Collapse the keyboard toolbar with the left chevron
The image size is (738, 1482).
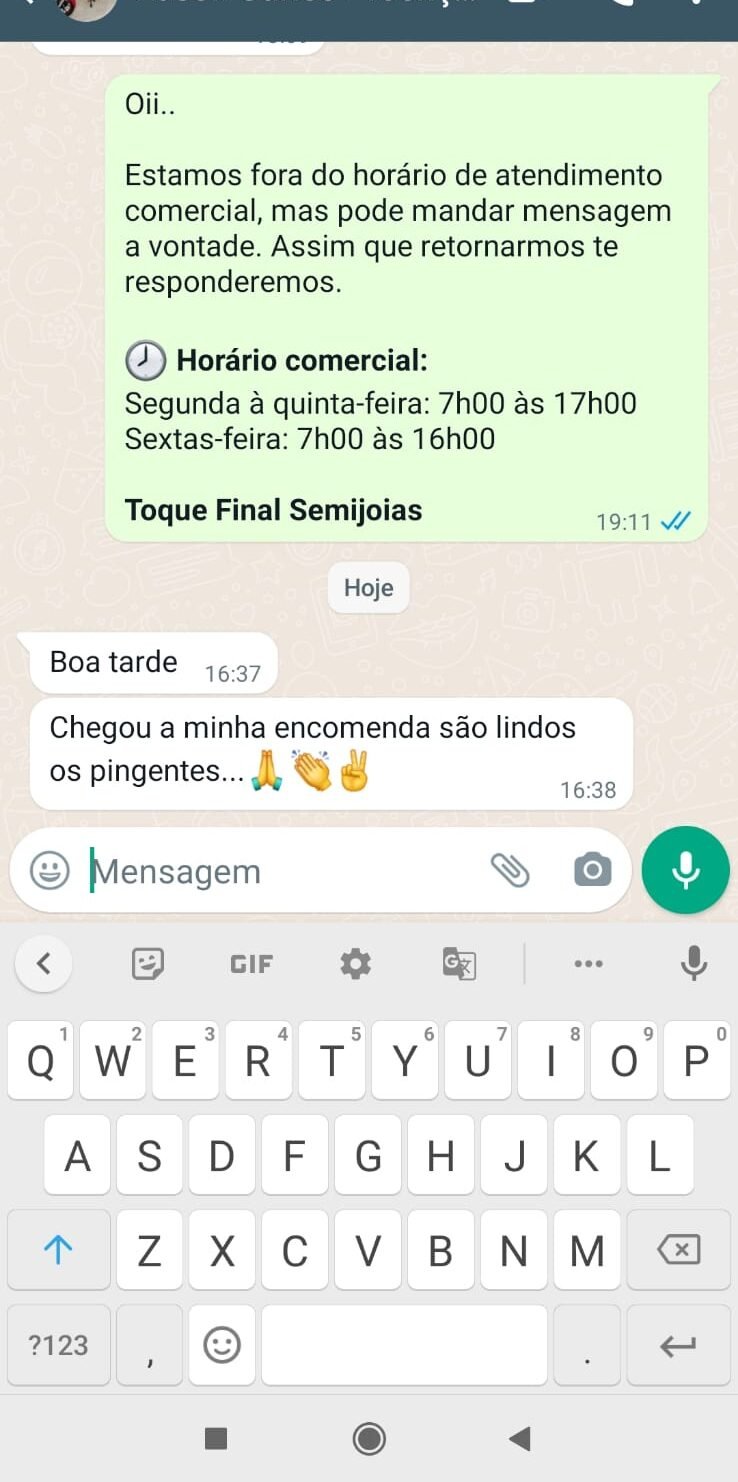[x=43, y=963]
